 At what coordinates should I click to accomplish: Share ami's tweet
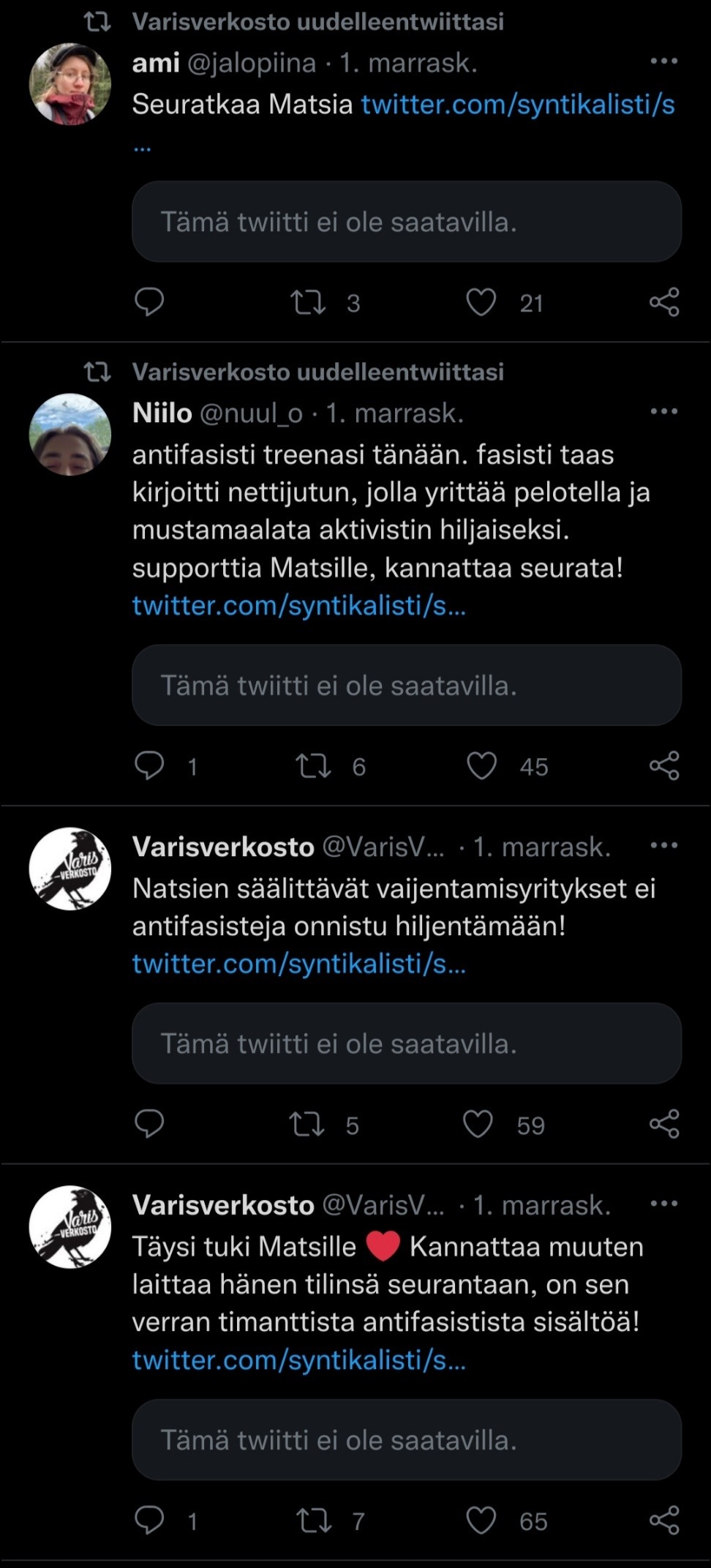click(664, 301)
